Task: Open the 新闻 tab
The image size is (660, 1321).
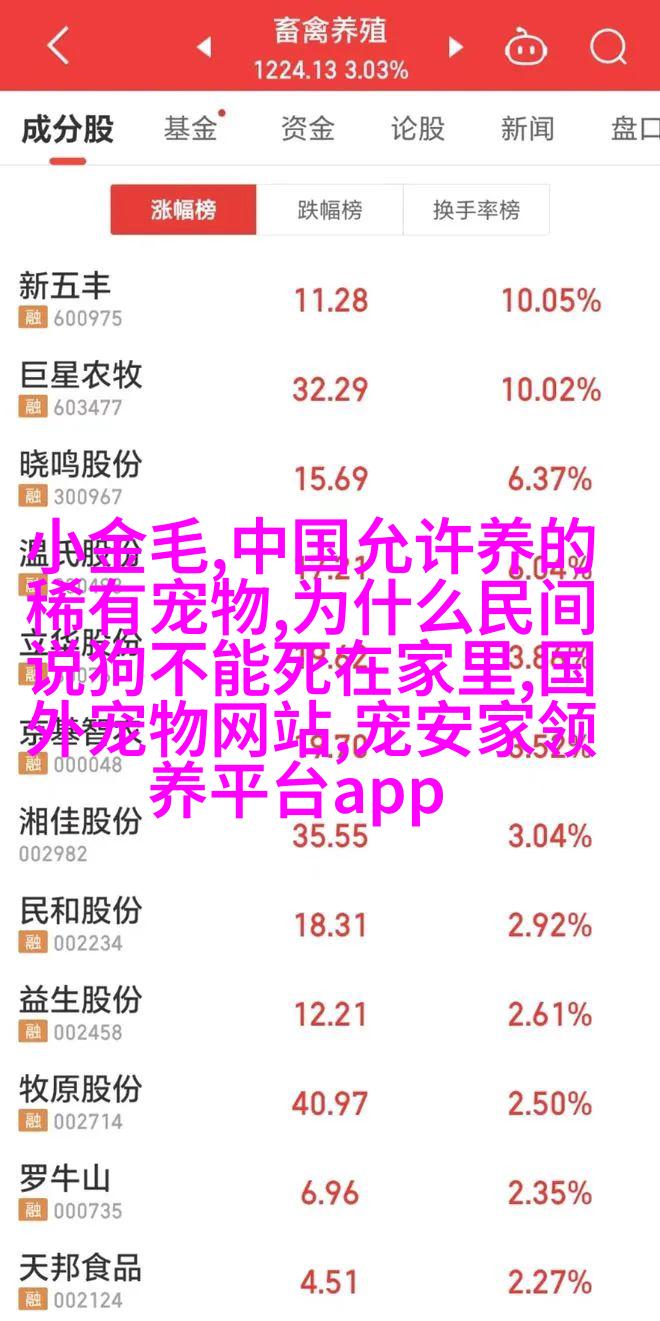Action: pyautogui.click(x=527, y=129)
